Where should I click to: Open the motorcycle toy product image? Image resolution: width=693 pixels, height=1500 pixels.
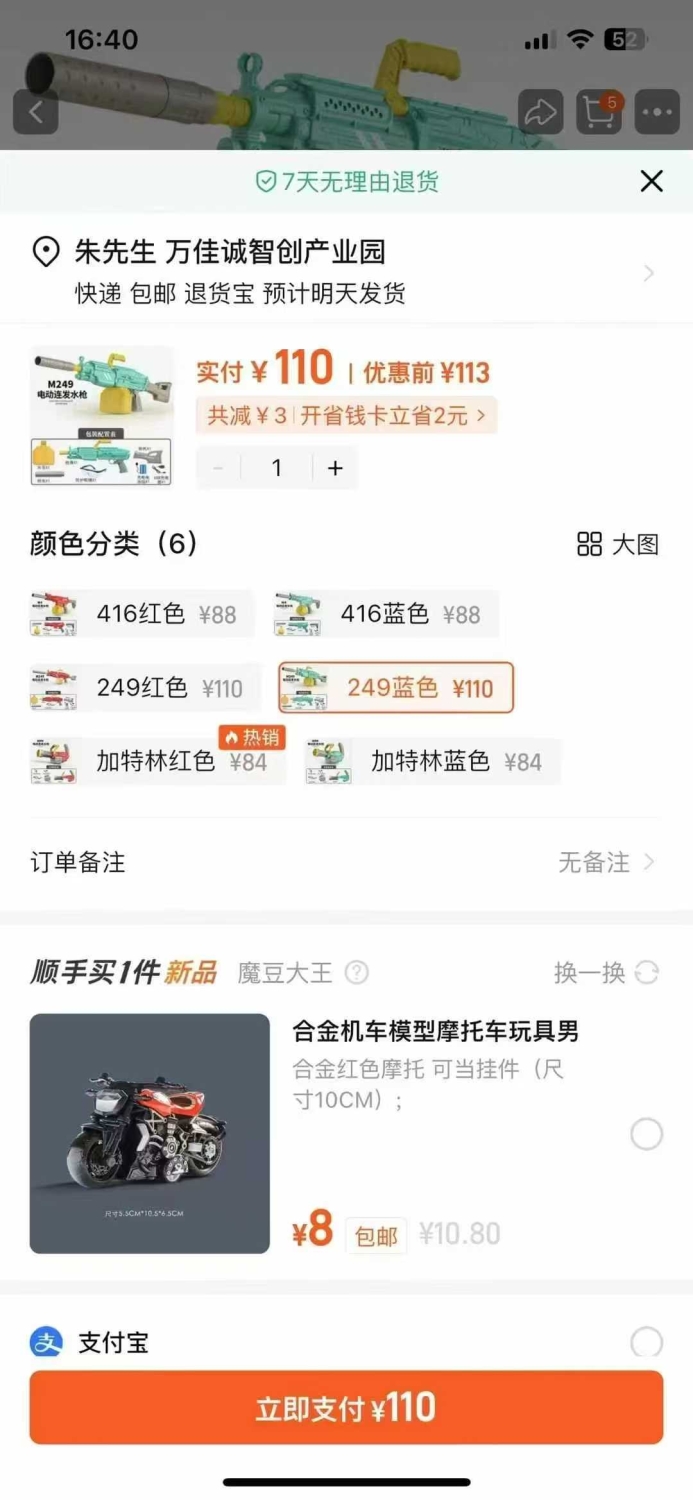click(150, 1134)
